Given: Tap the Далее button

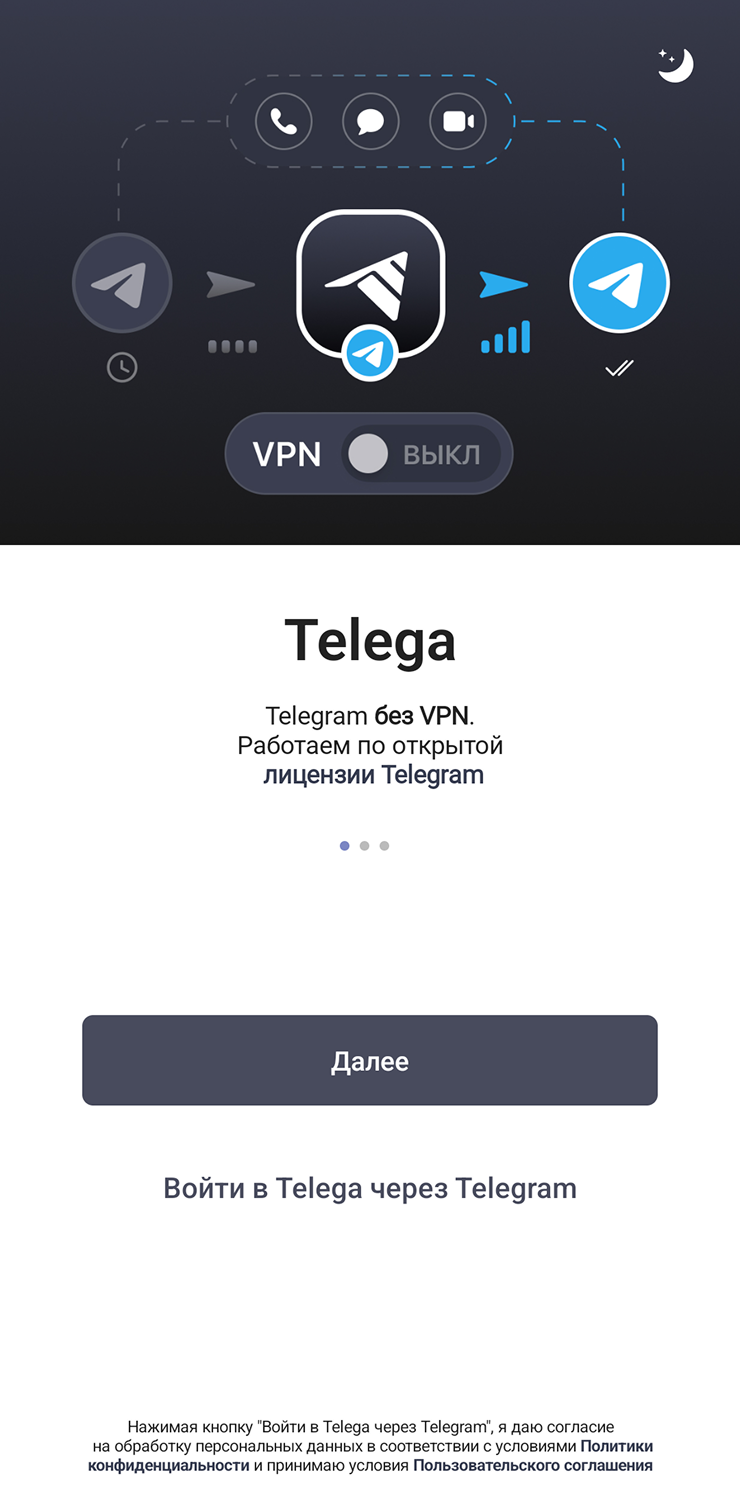Looking at the screenshot, I should 370,1060.
